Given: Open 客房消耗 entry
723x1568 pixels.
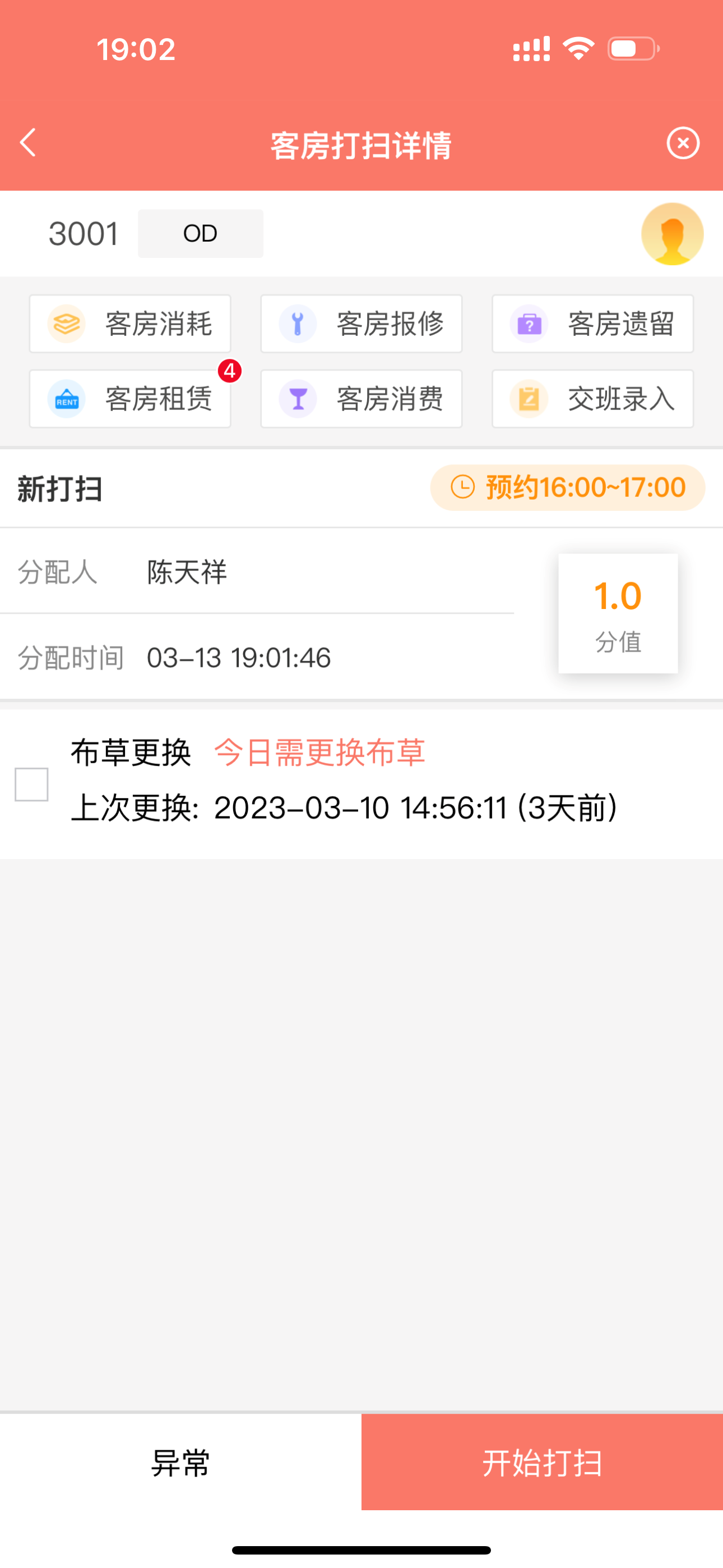Looking at the screenshot, I should click(x=130, y=324).
